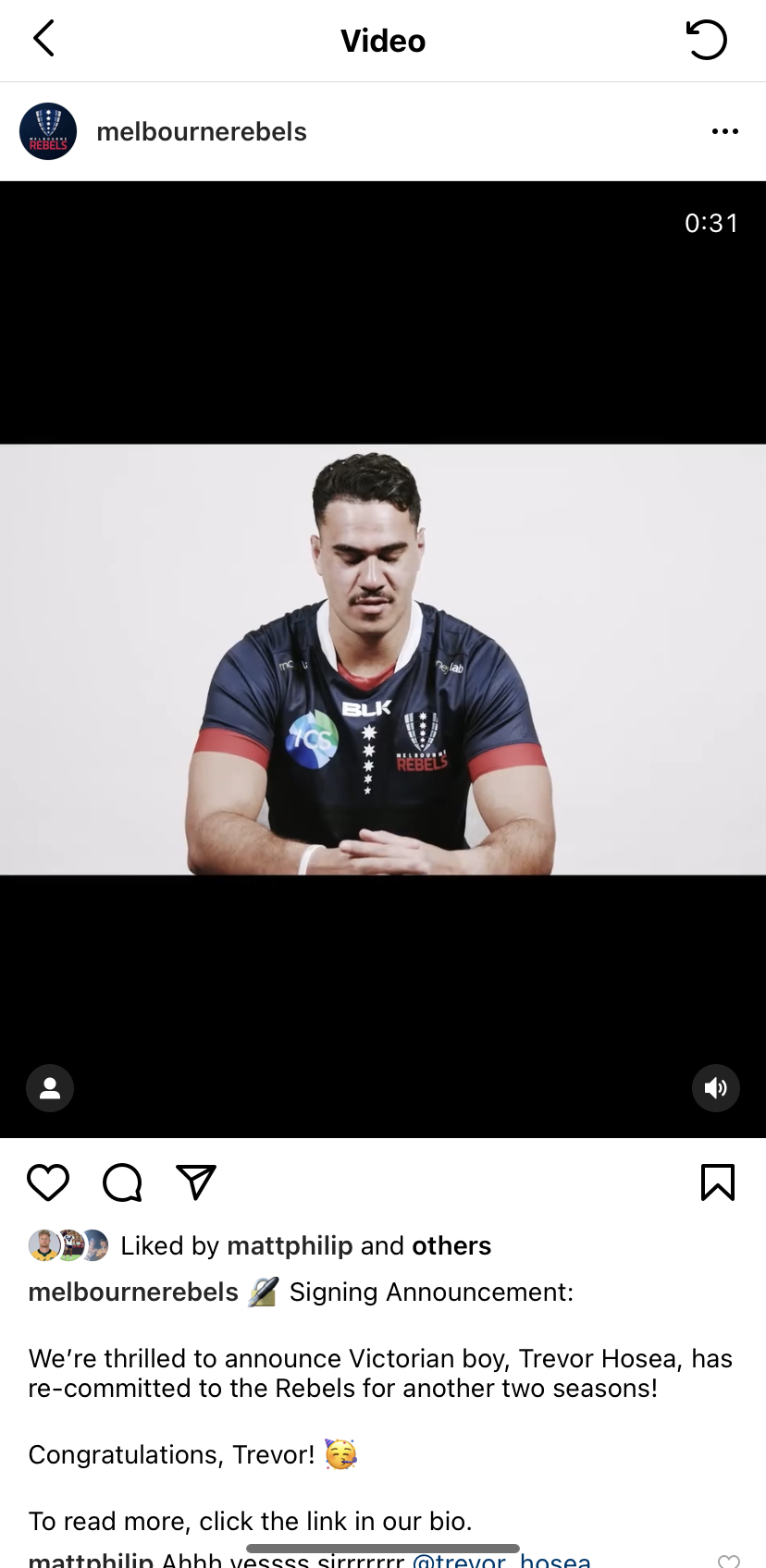View others who liked the post

click(x=451, y=1246)
